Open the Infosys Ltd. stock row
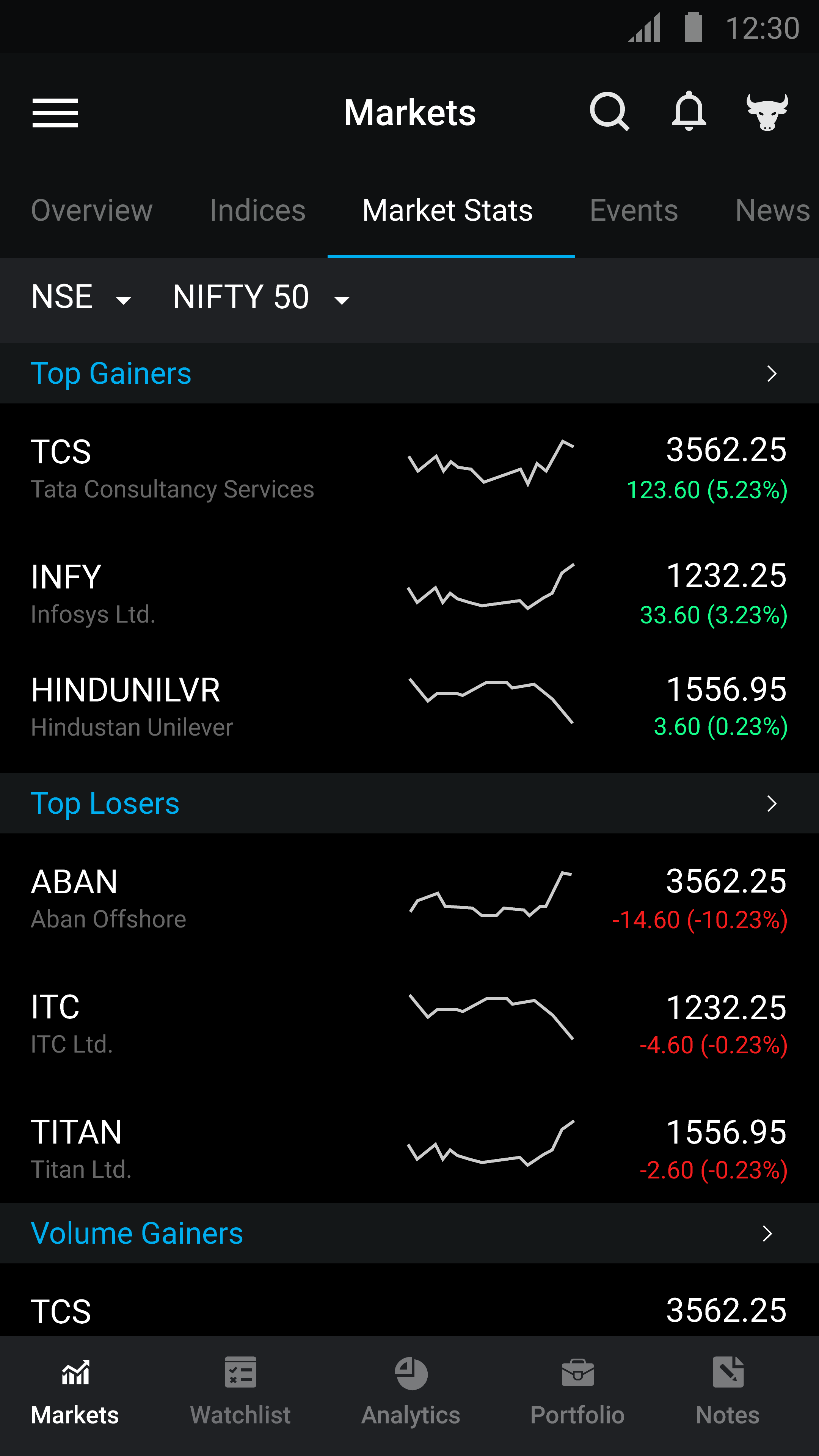The image size is (819, 1456). pos(409,593)
